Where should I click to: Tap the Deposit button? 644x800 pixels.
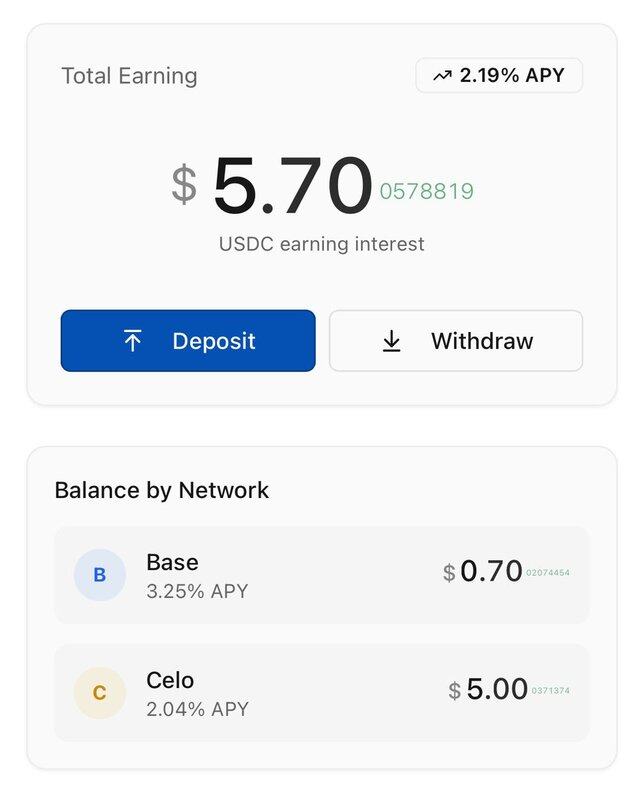(188, 341)
